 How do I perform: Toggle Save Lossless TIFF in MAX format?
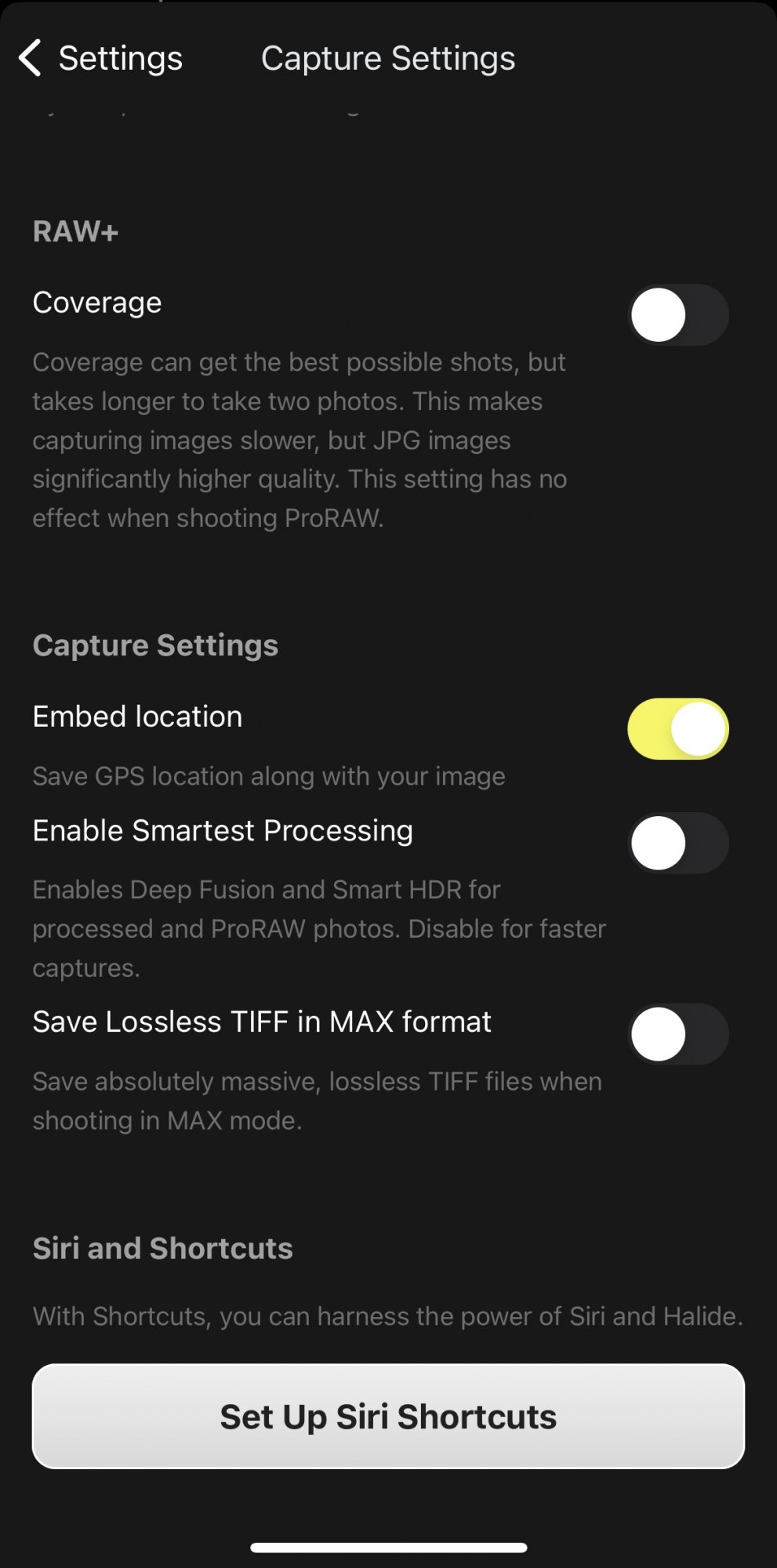tap(677, 1035)
